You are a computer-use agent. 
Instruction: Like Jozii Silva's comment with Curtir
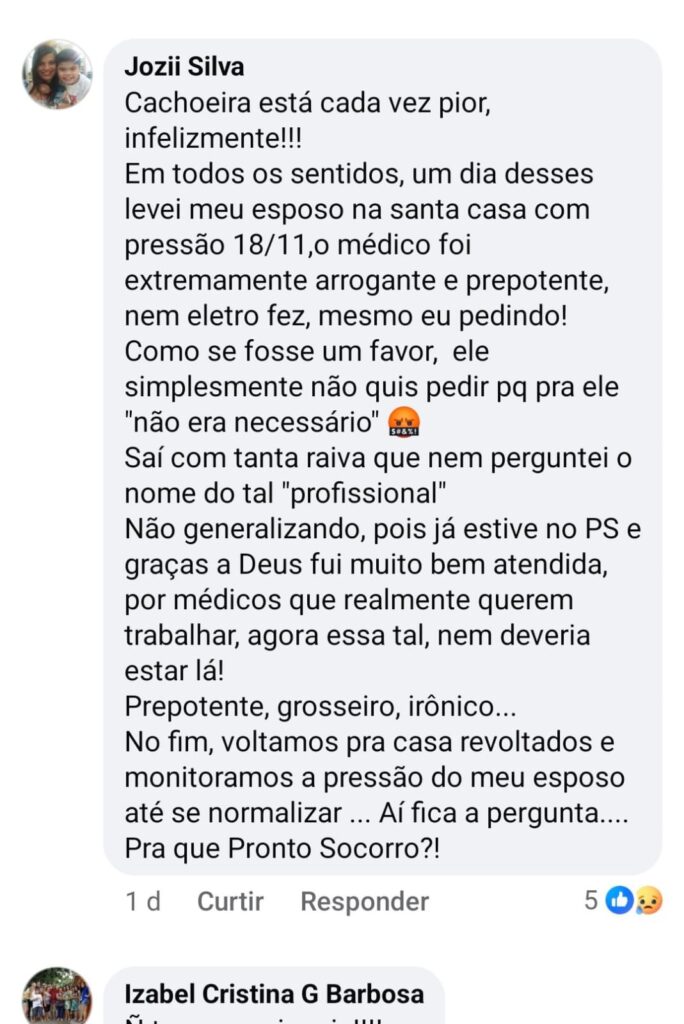point(230,901)
